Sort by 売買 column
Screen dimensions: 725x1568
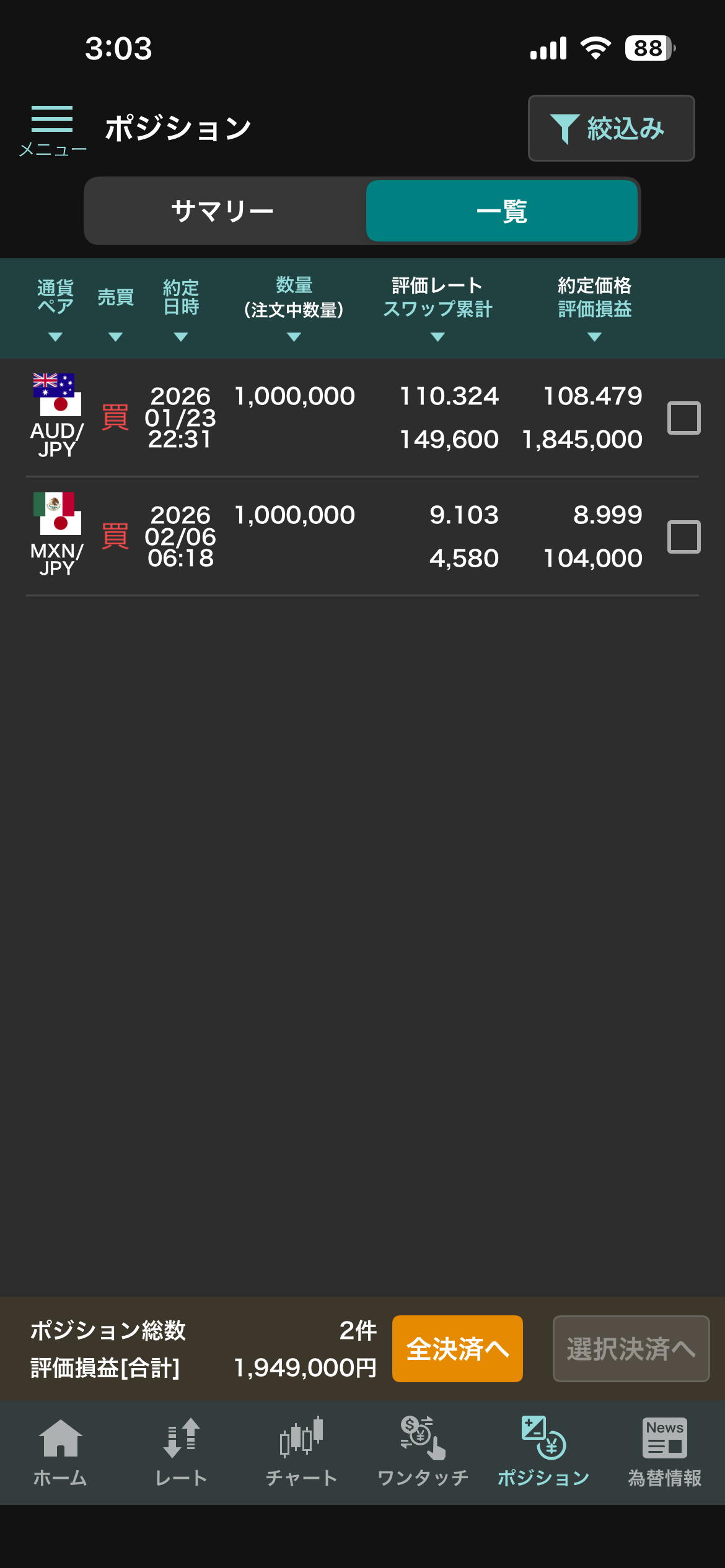click(115, 308)
